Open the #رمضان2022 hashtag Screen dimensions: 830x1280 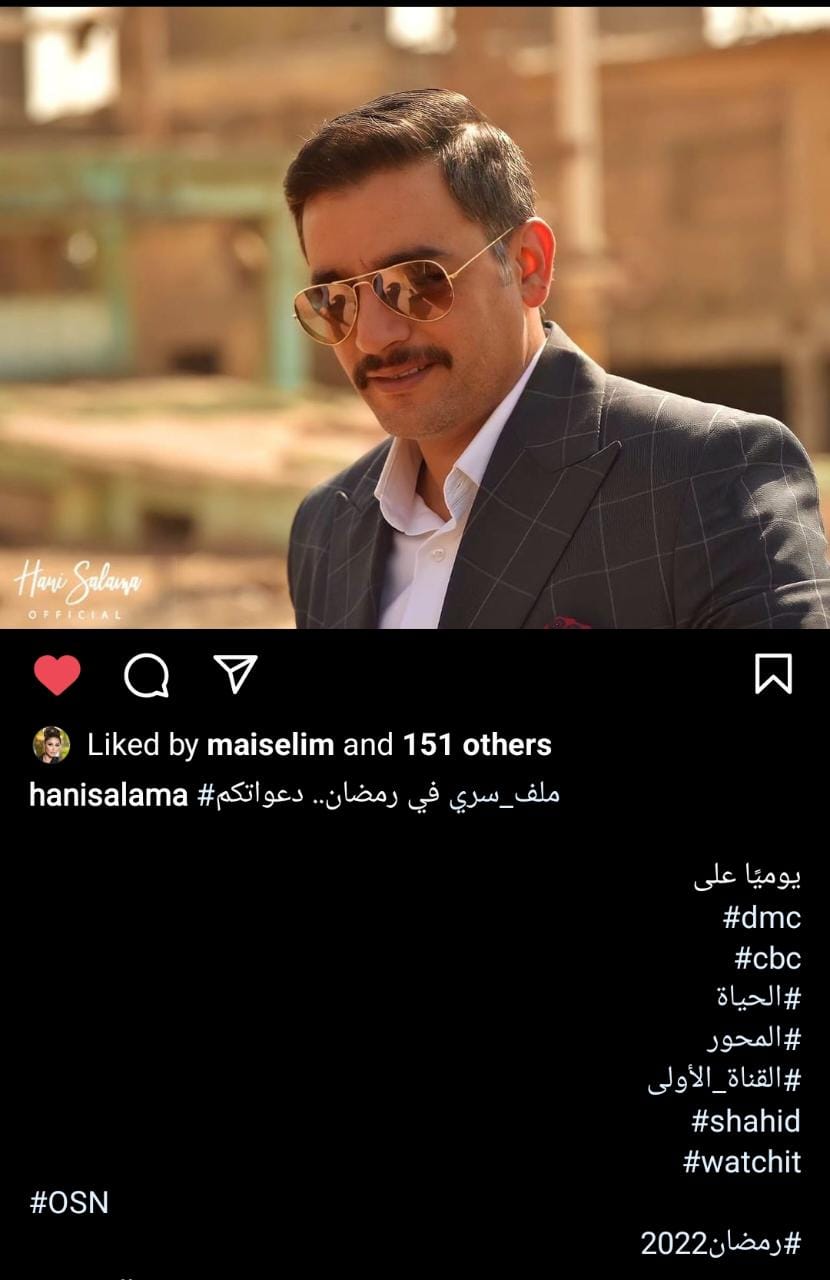pyautogui.click(x=721, y=1243)
